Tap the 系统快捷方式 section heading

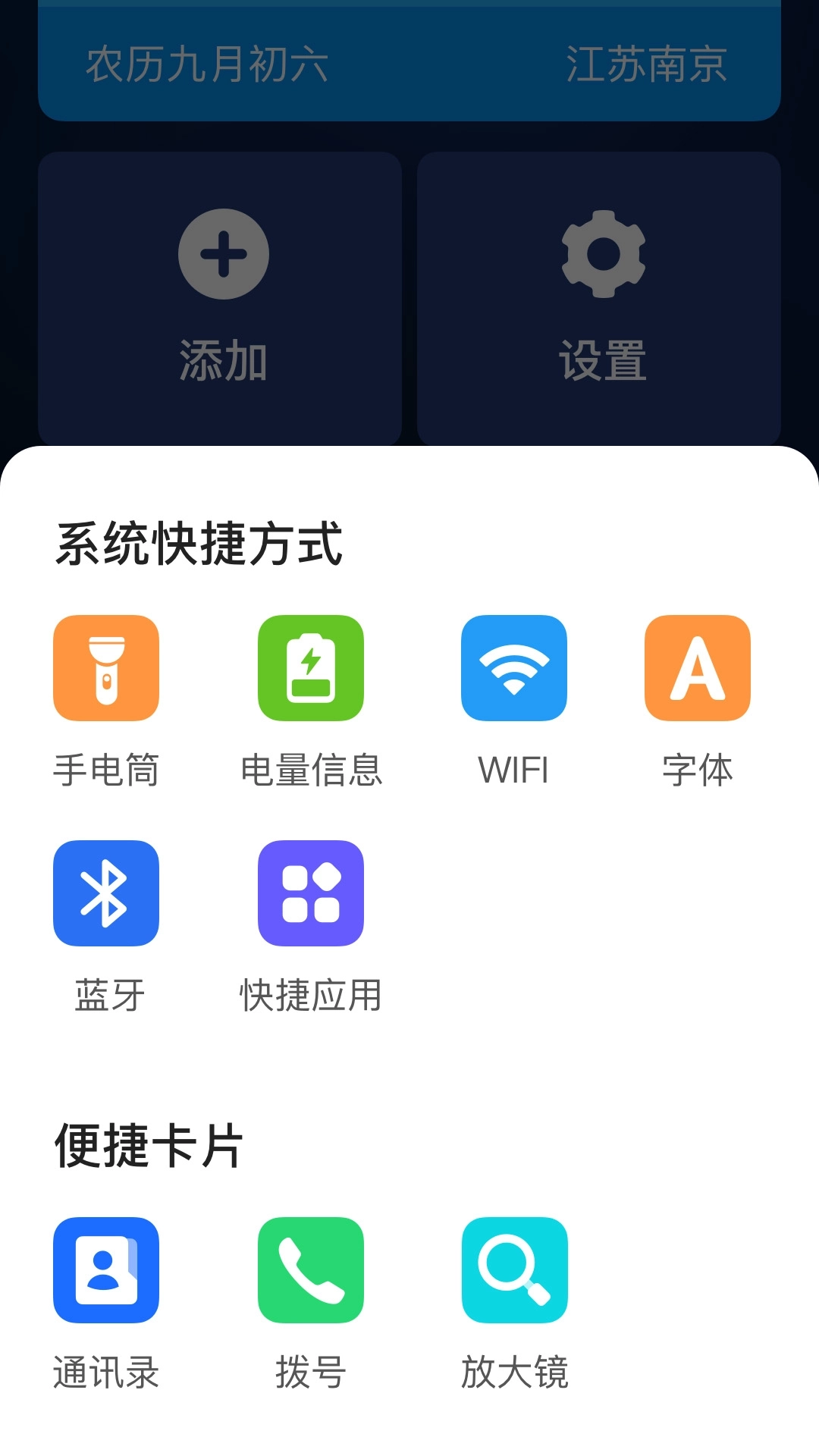(x=199, y=540)
